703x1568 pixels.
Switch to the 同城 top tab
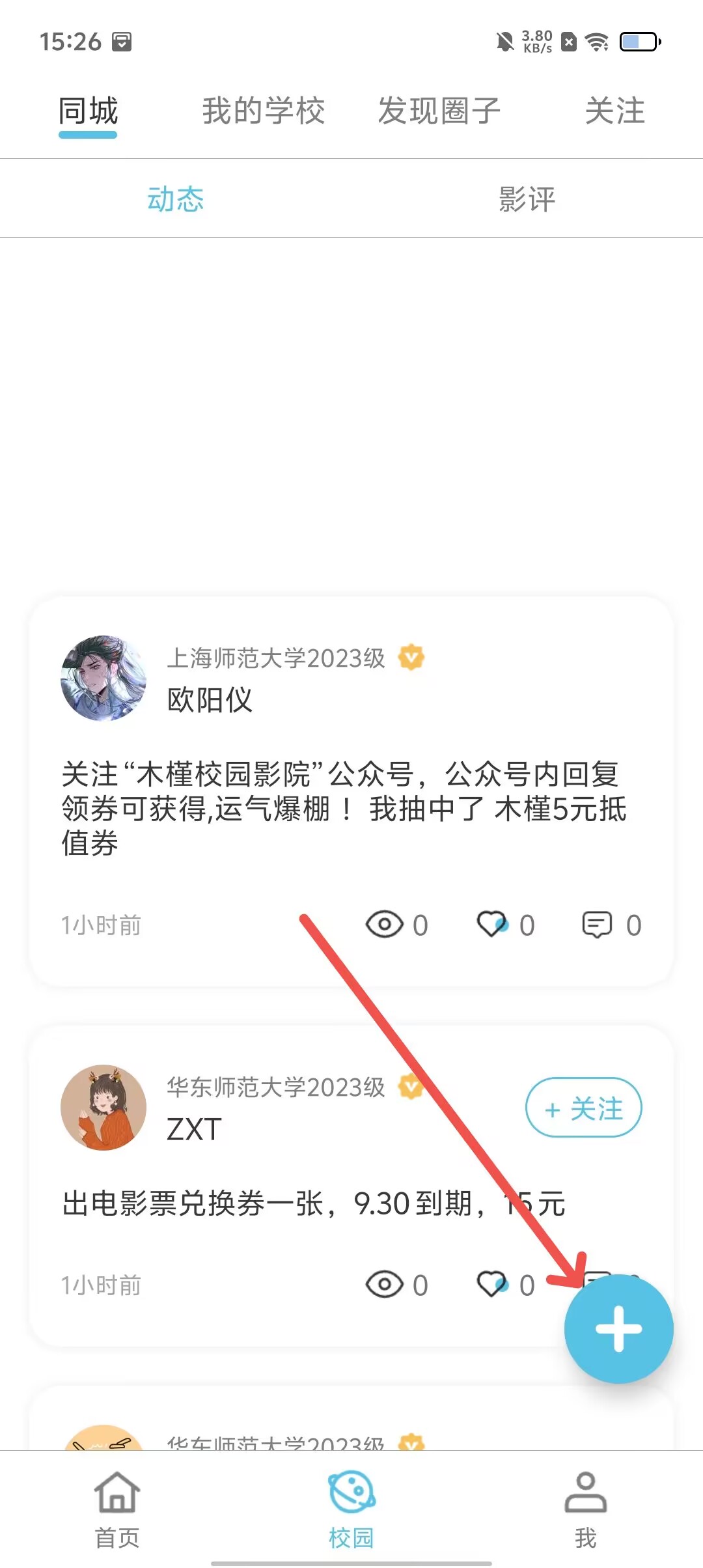point(88,111)
